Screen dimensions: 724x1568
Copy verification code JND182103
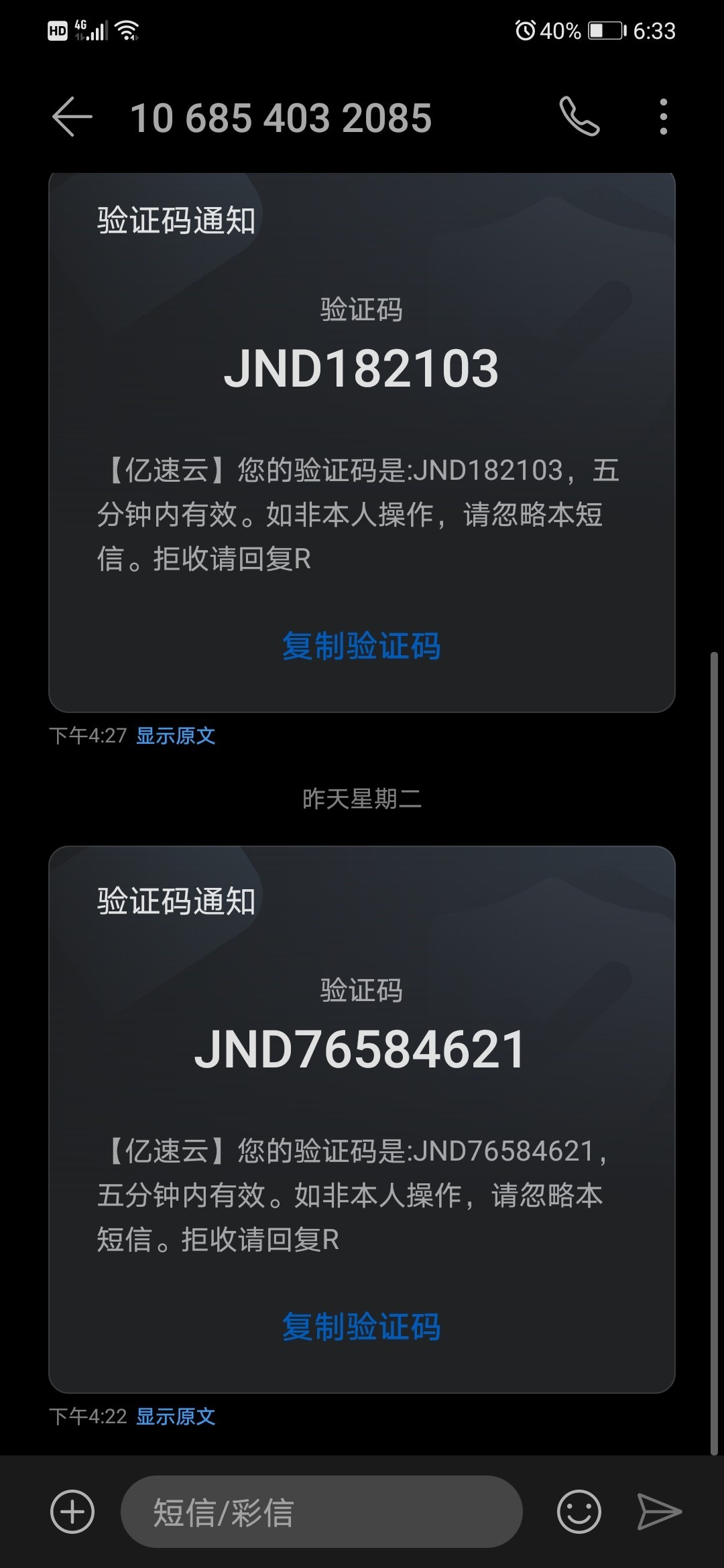click(361, 647)
